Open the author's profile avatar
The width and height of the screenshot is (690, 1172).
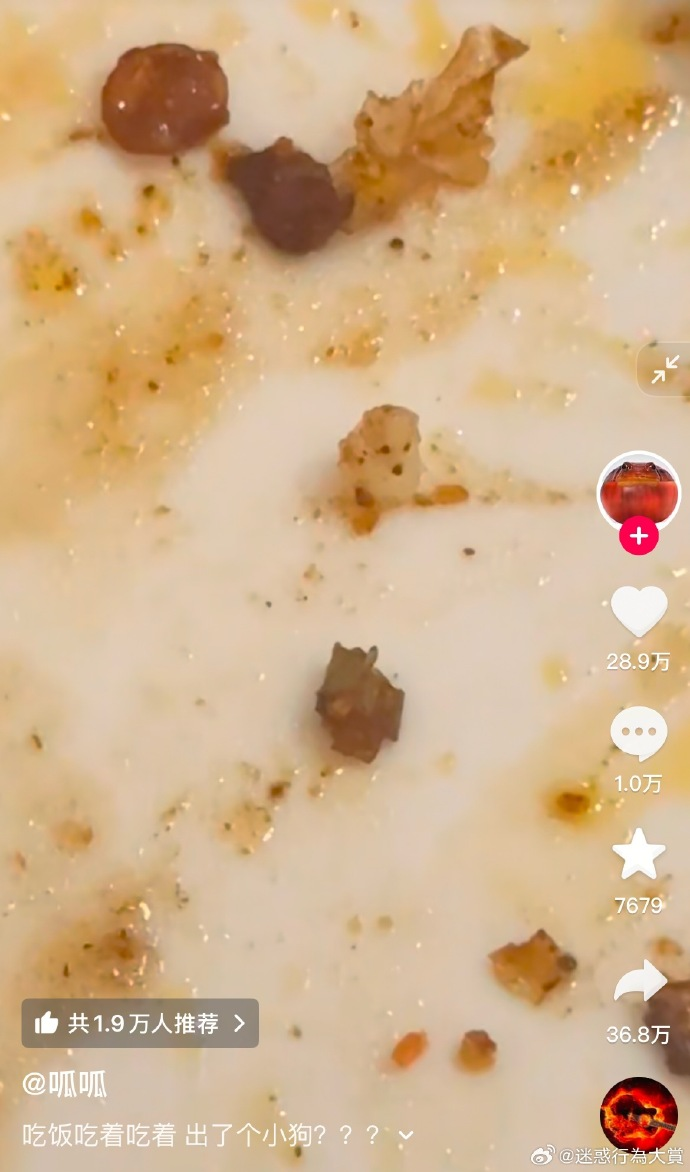pyautogui.click(x=638, y=490)
